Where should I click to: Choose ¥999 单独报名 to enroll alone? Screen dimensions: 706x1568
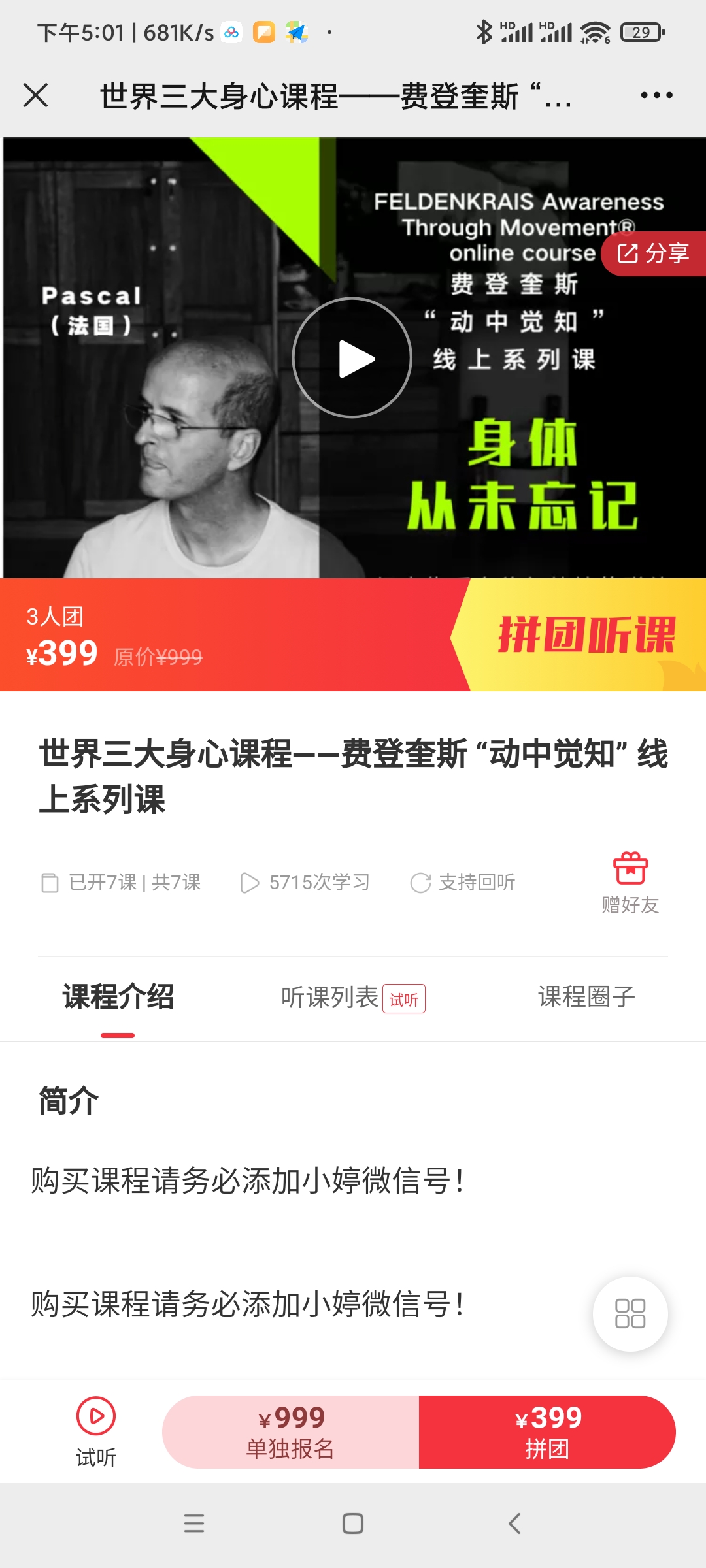(x=291, y=1432)
